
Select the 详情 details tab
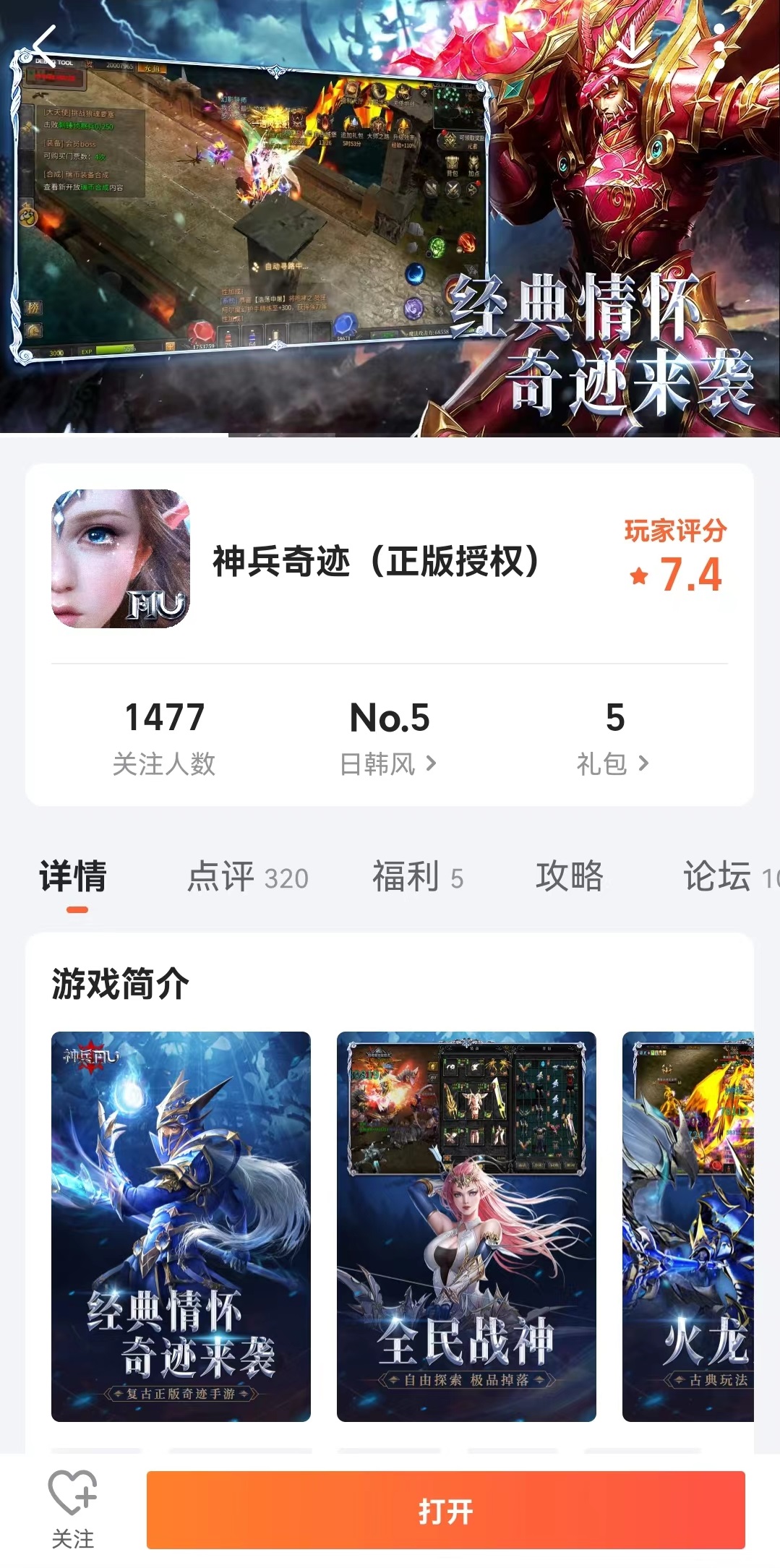click(x=74, y=877)
